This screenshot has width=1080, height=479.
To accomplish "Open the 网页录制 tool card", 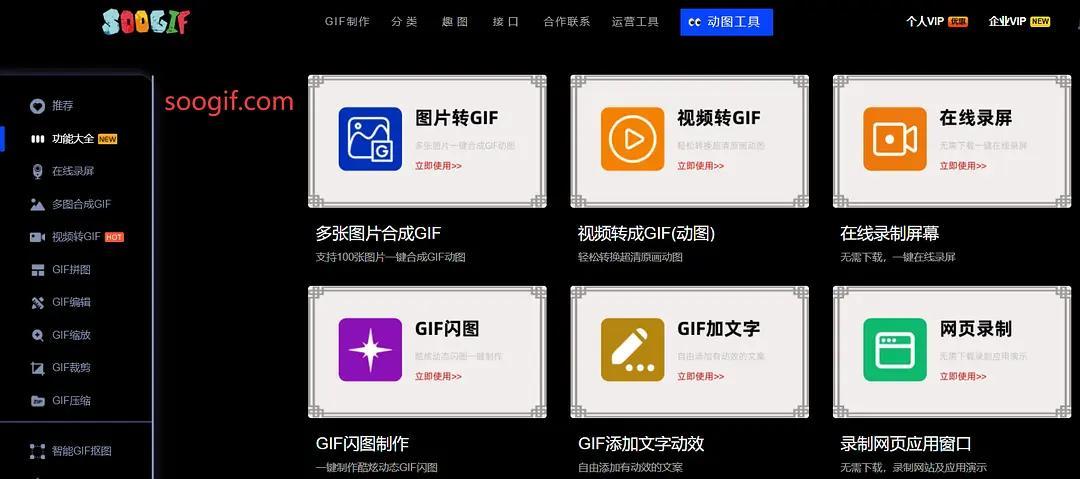I will 951,351.
